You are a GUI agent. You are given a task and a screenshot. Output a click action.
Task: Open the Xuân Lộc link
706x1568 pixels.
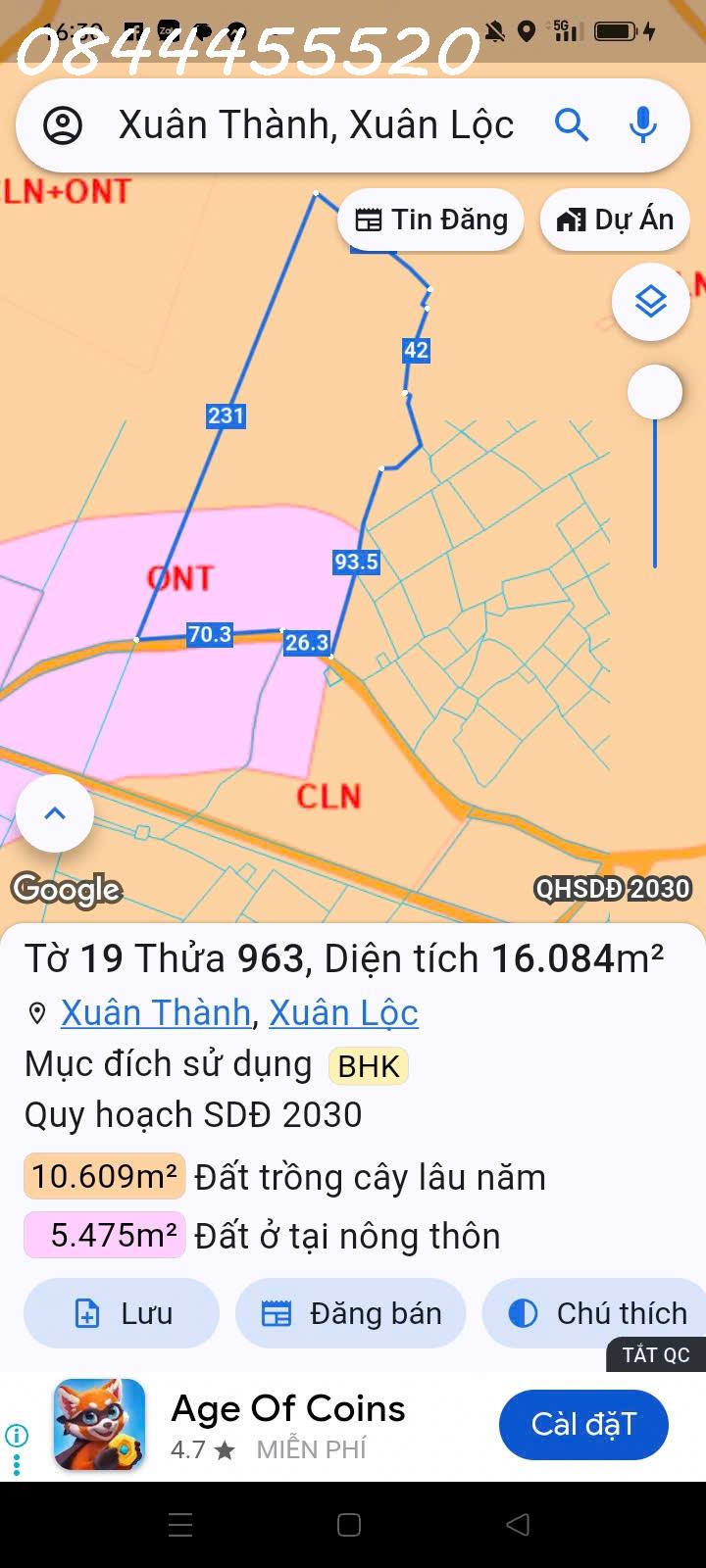pos(343,1012)
